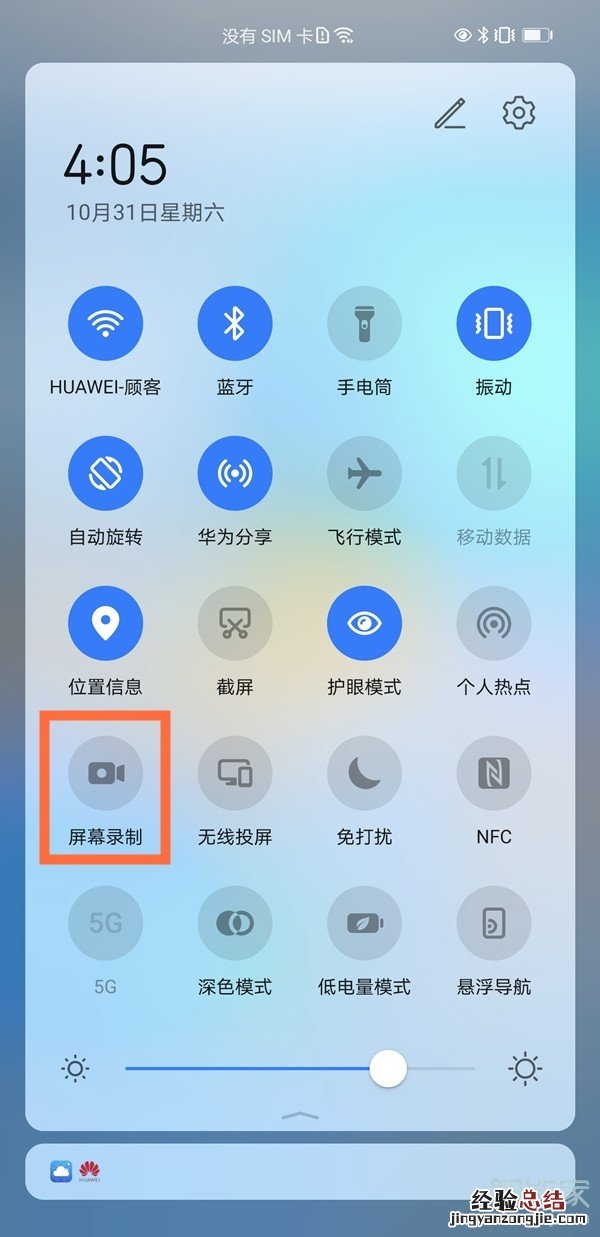
Task: Turn off 位置信息 location
Action: click(x=105, y=623)
